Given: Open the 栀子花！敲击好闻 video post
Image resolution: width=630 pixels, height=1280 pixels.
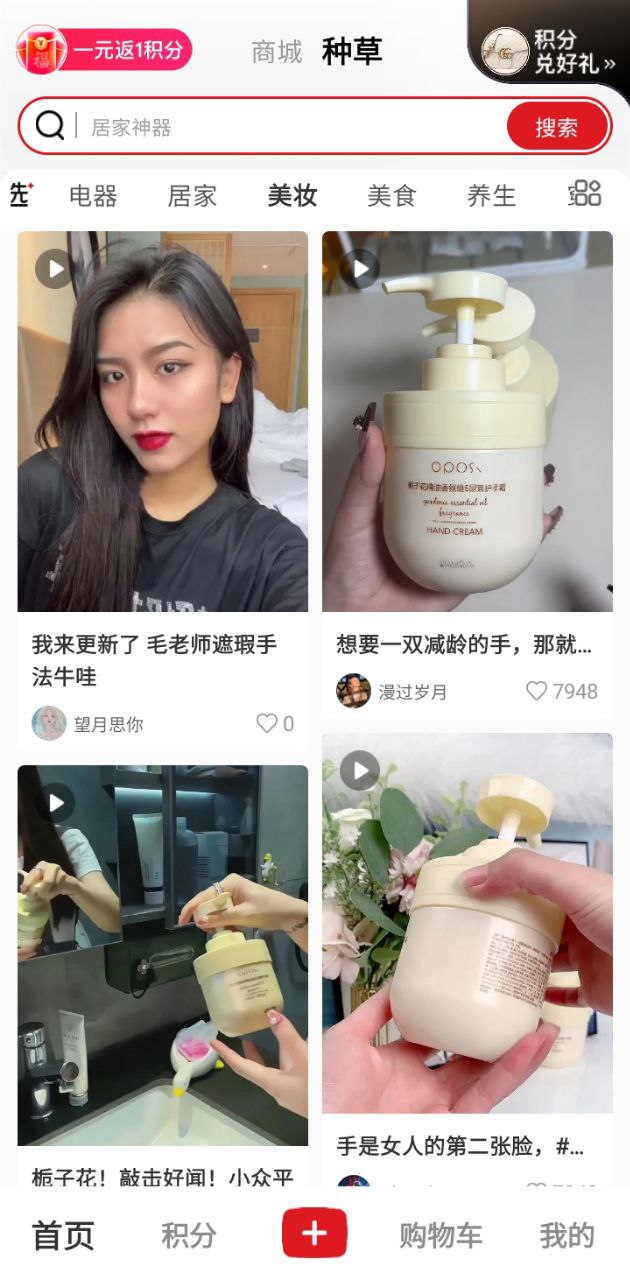Looking at the screenshot, I should coord(163,955).
